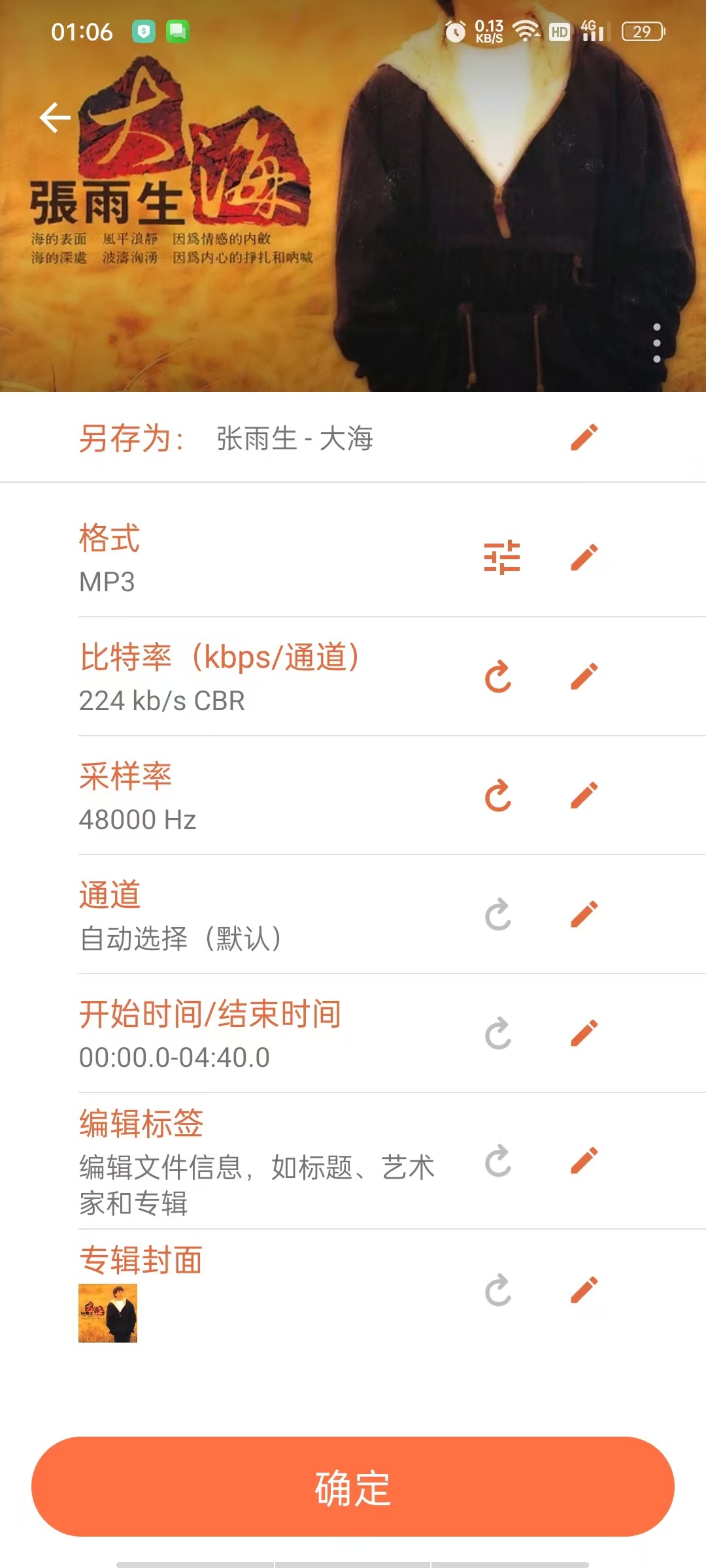The height and width of the screenshot is (1568, 706).
Task: Edit the 48000 Hz sample rate
Action: click(x=584, y=795)
